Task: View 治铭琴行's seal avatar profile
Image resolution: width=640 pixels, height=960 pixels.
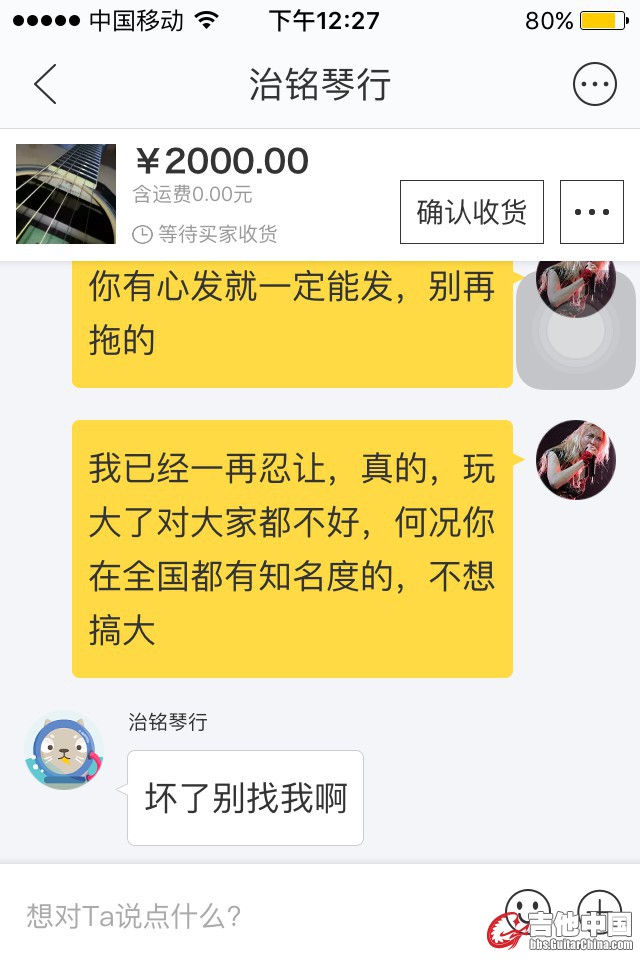Action: point(64,751)
